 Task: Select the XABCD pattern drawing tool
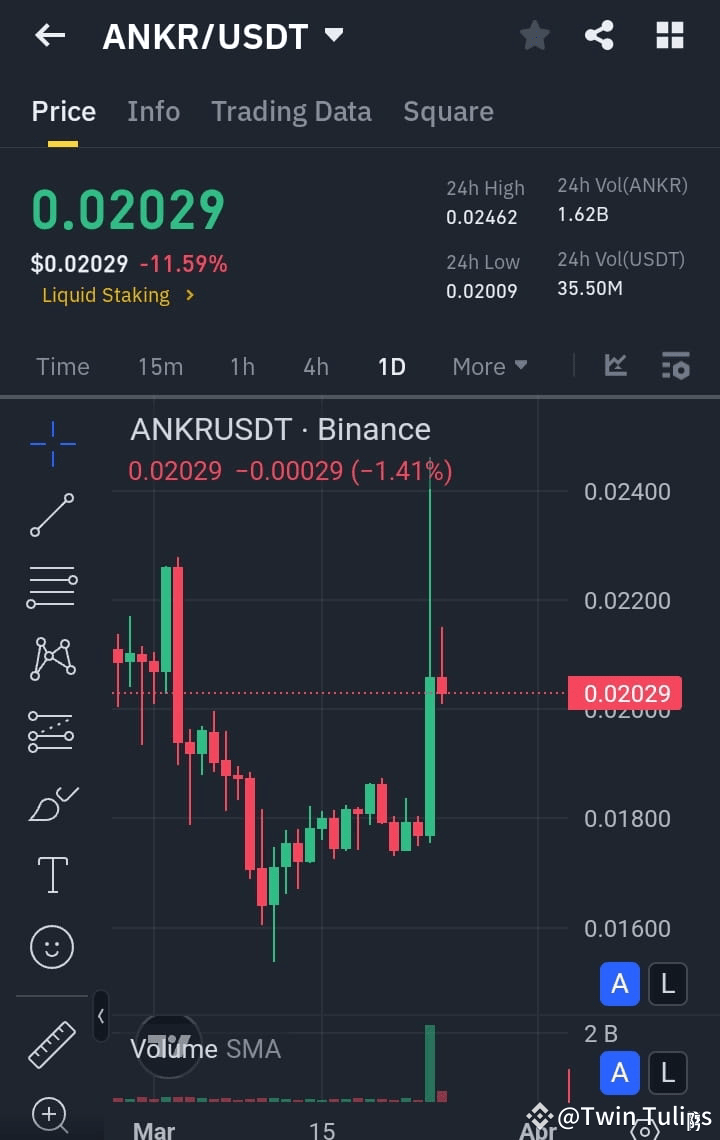(x=52, y=658)
